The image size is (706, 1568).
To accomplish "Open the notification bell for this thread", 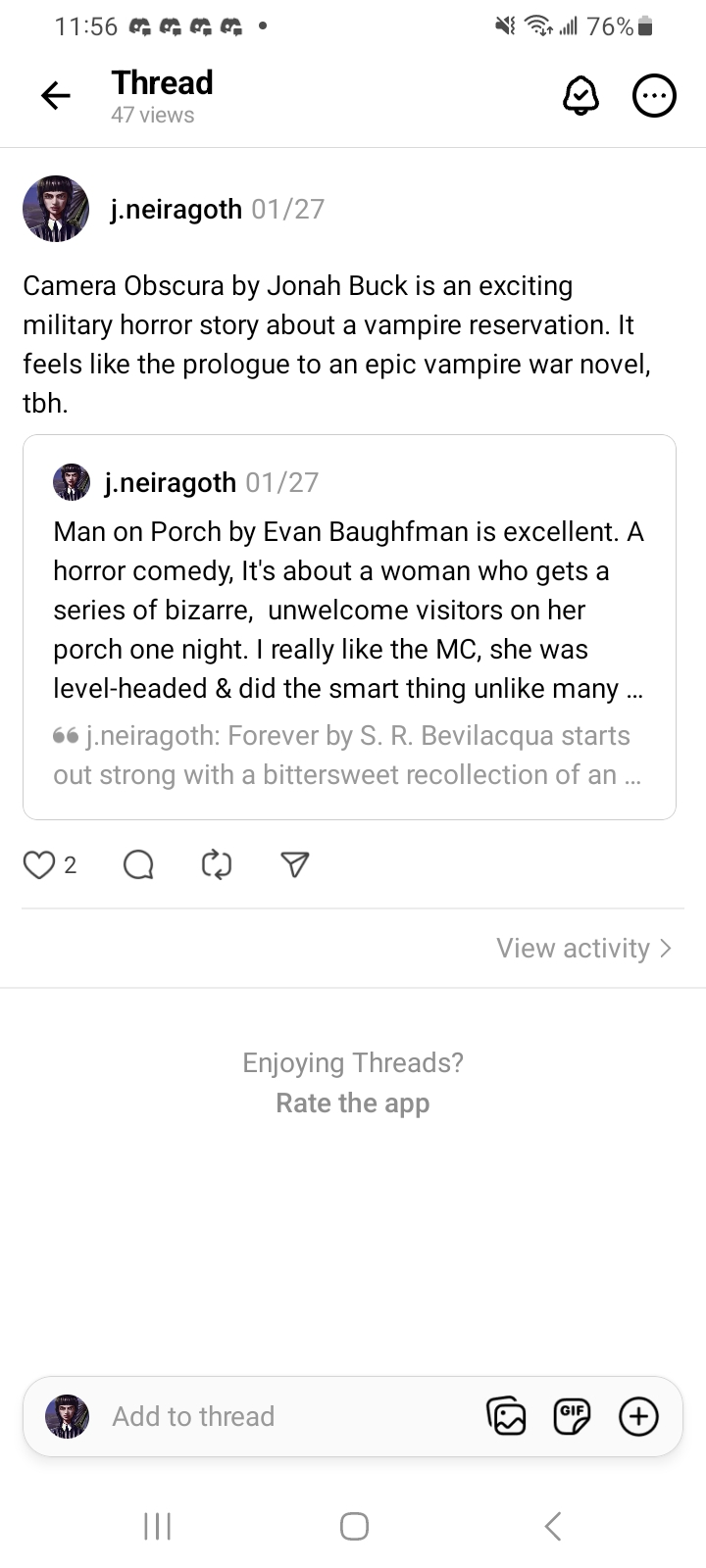I will pos(580,96).
